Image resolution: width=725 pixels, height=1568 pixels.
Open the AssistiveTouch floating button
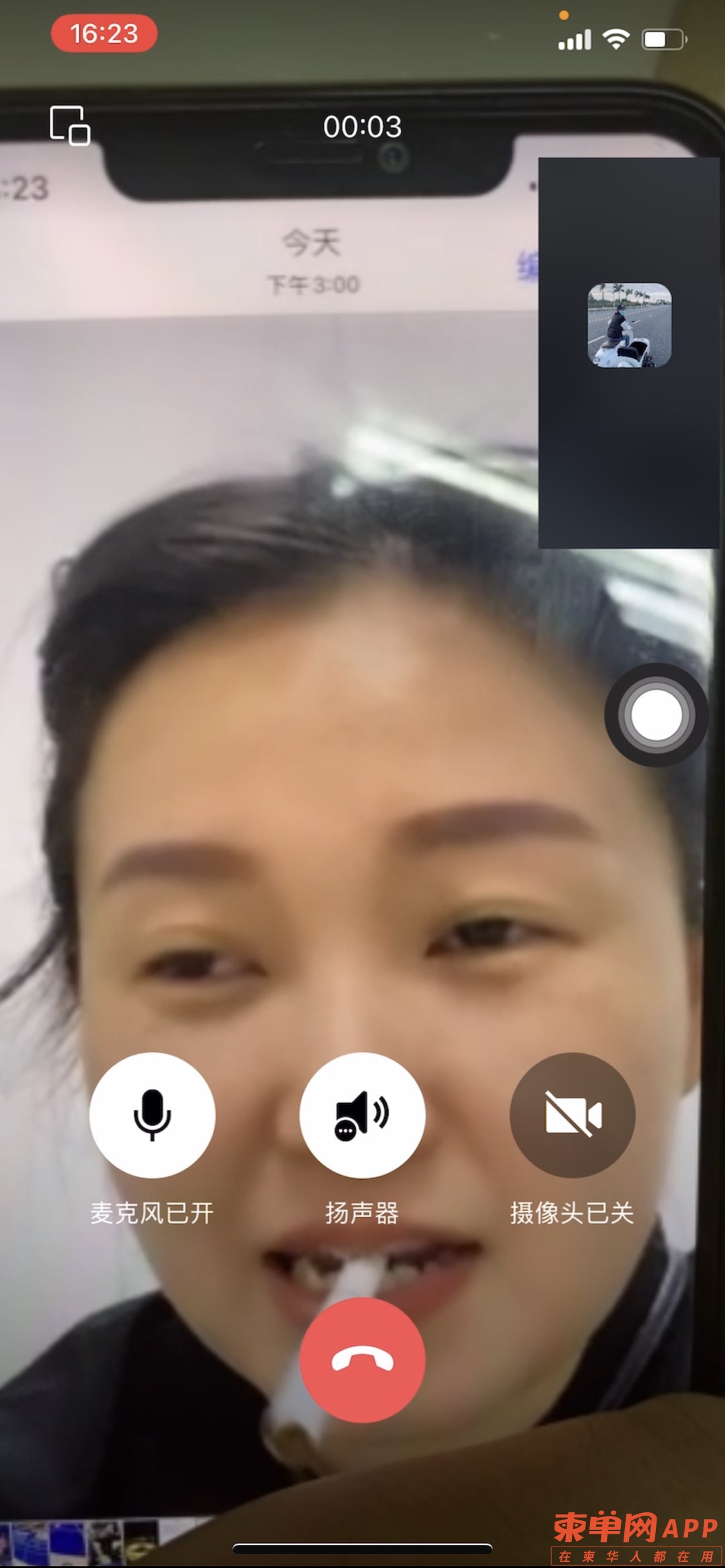[656, 715]
